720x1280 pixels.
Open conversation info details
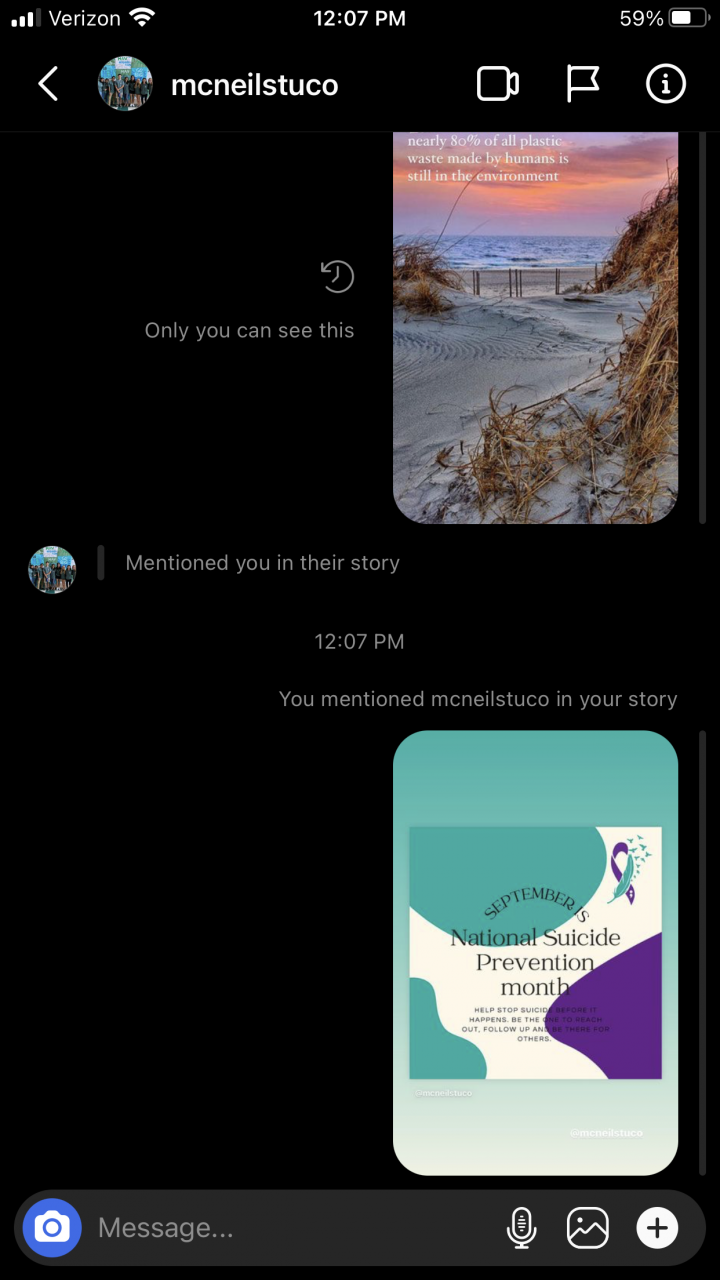point(665,85)
